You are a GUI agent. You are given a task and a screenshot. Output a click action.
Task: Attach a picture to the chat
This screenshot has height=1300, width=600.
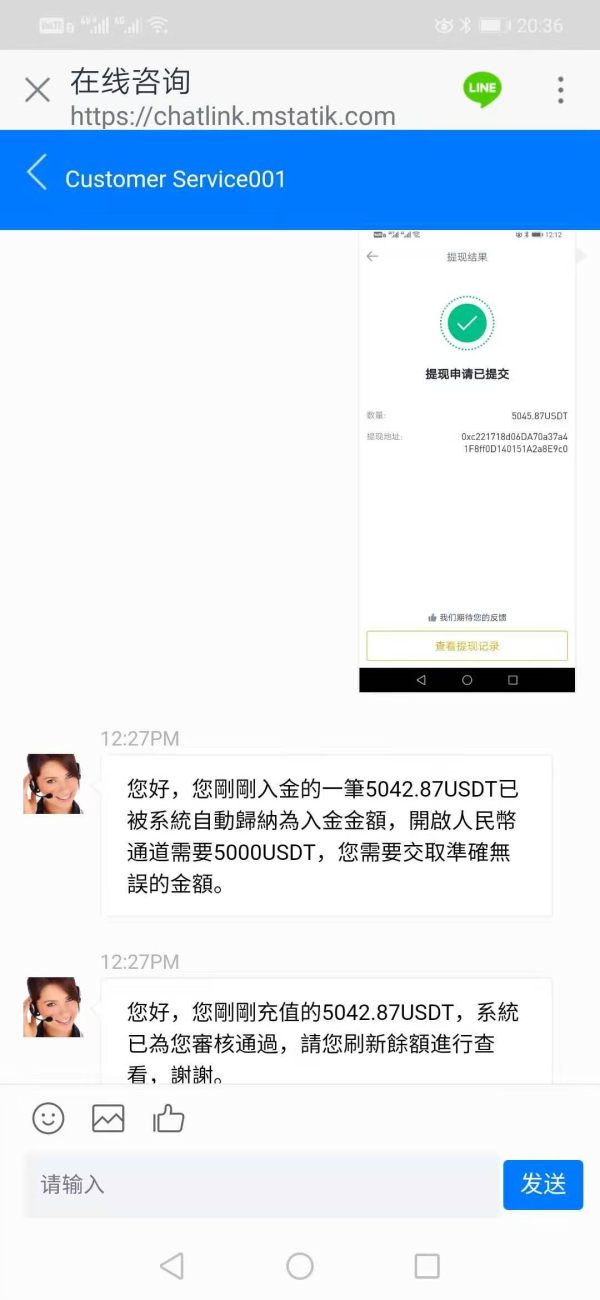tap(108, 1118)
